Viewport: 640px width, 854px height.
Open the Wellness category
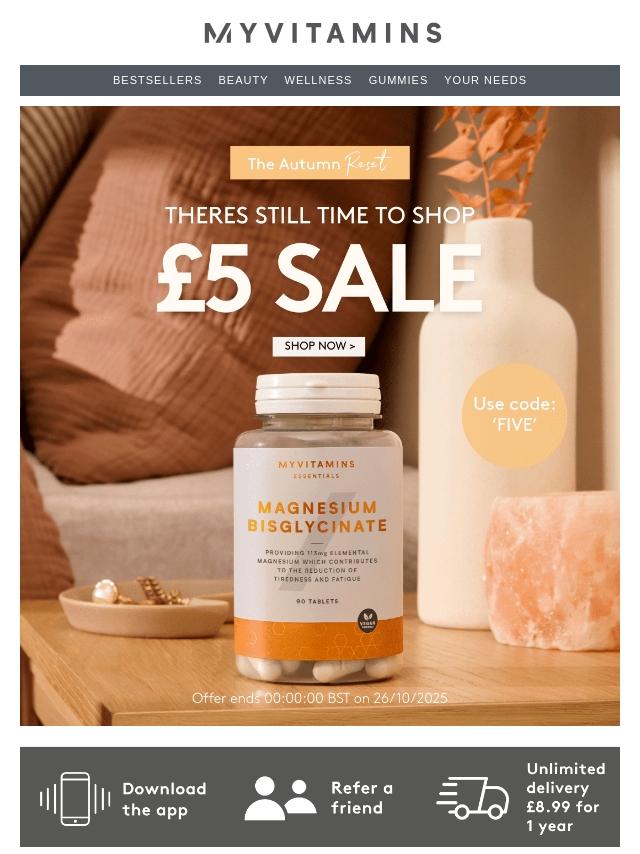click(318, 80)
